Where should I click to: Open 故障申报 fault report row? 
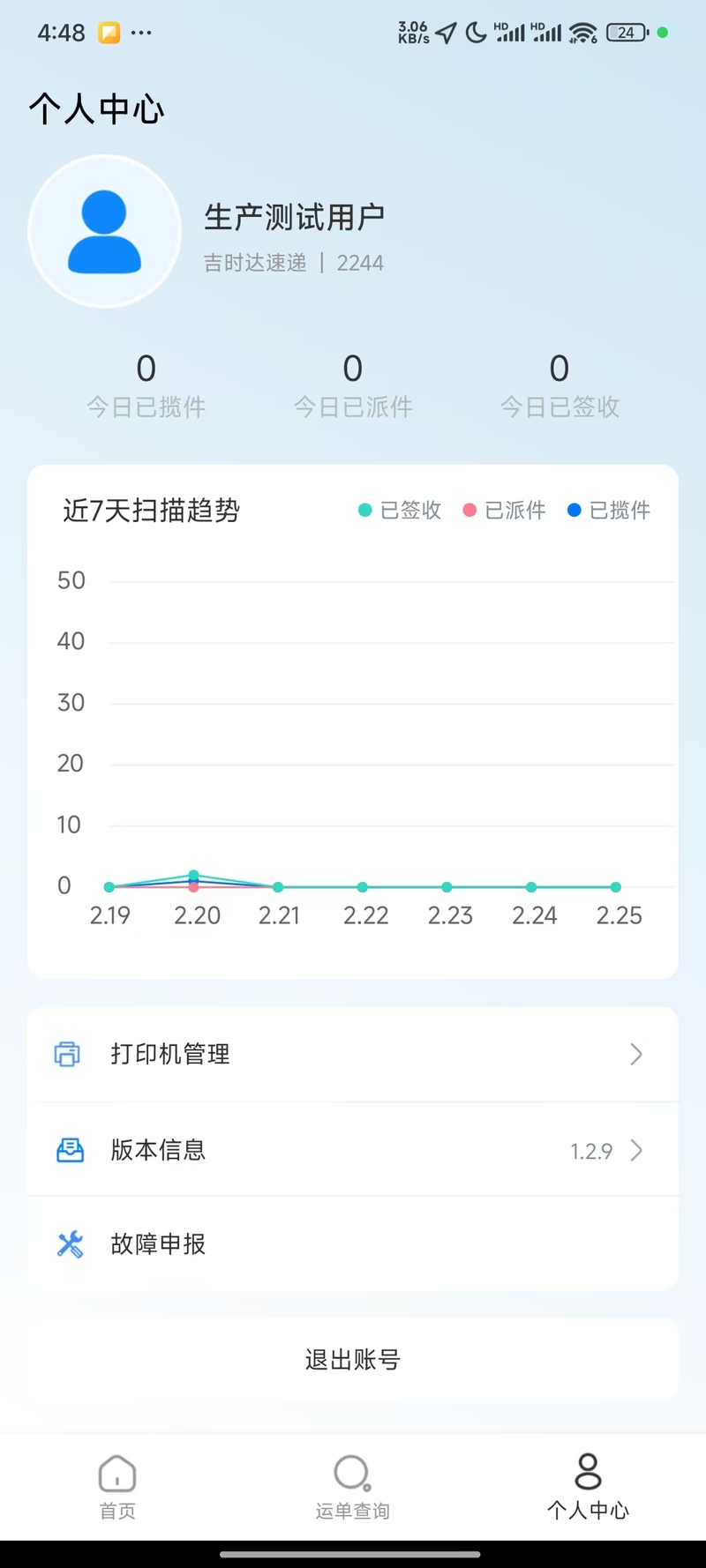click(353, 1244)
